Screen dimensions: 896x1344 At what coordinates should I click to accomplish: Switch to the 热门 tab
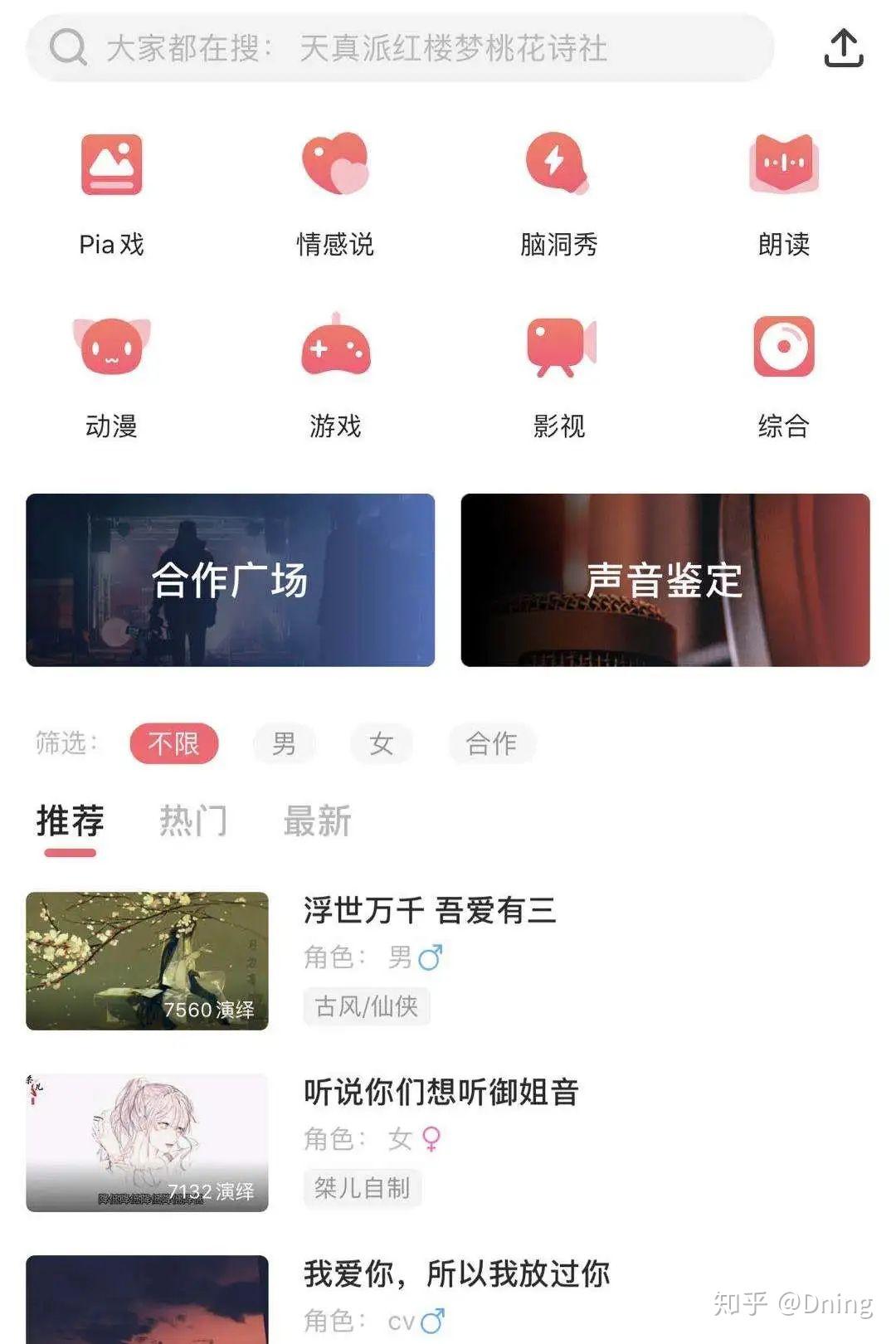point(192,820)
